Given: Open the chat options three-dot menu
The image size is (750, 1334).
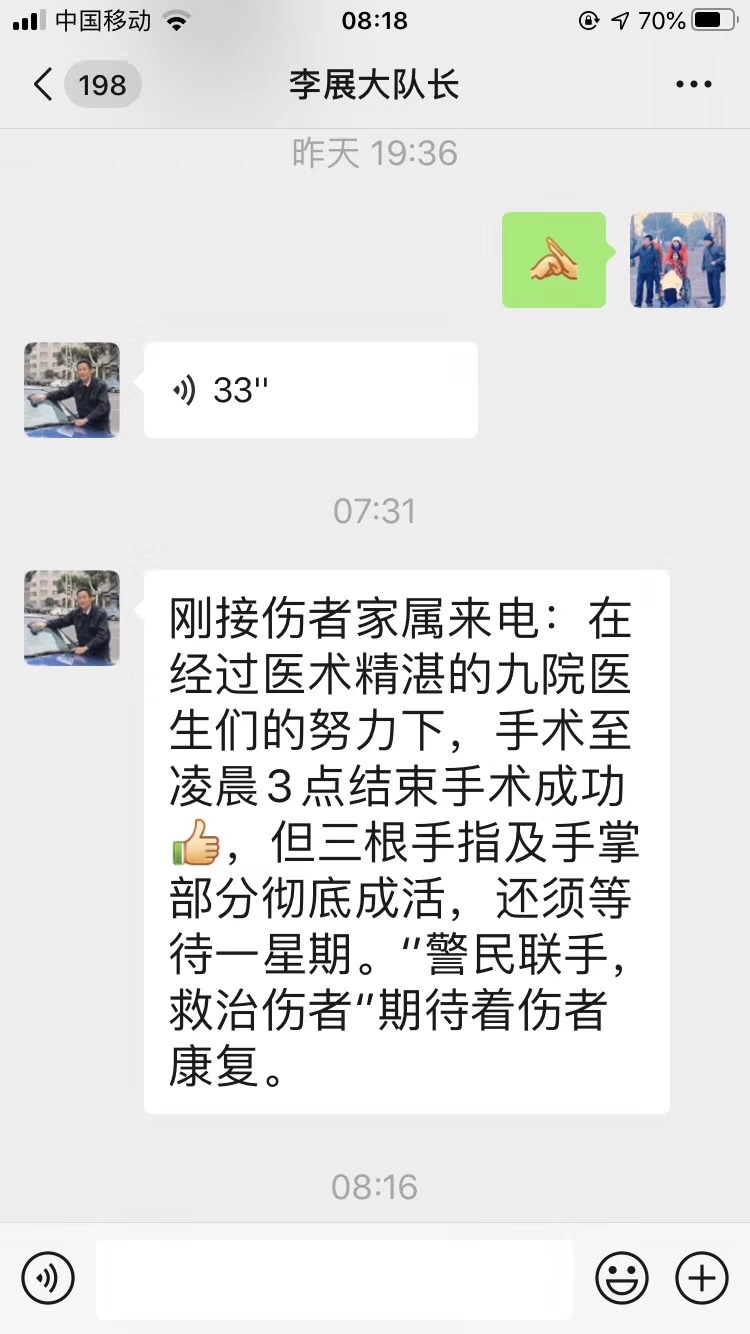Looking at the screenshot, I should coord(693,85).
